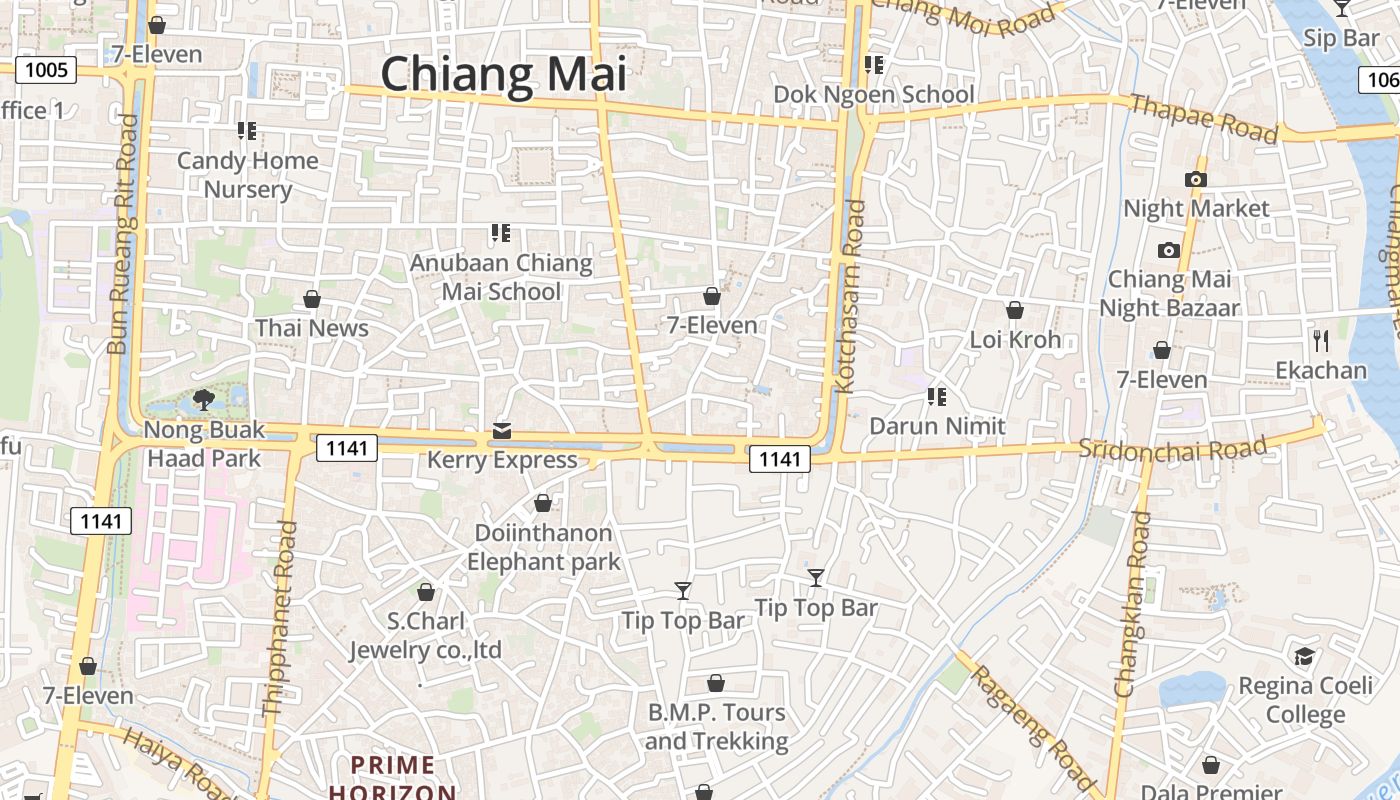Select the Loi Kroh shop pin
1400x800 pixels.
pyautogui.click(x=1015, y=311)
